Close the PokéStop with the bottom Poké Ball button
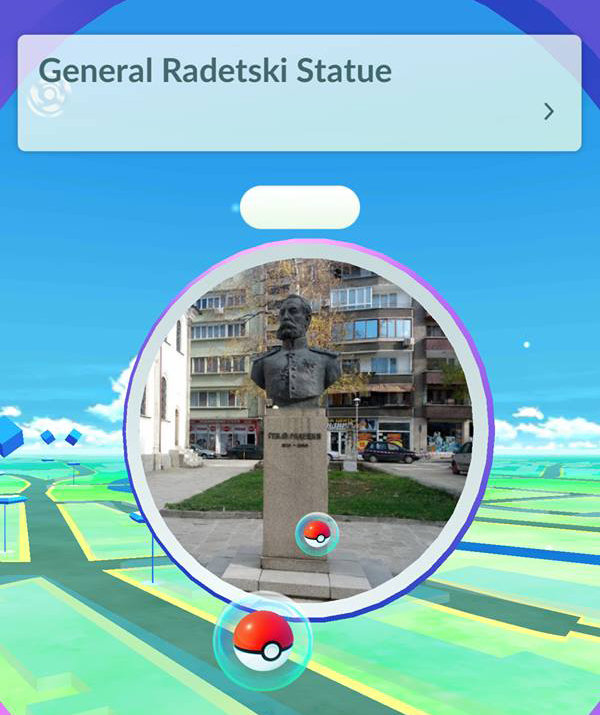The height and width of the screenshot is (715, 600). (263, 643)
